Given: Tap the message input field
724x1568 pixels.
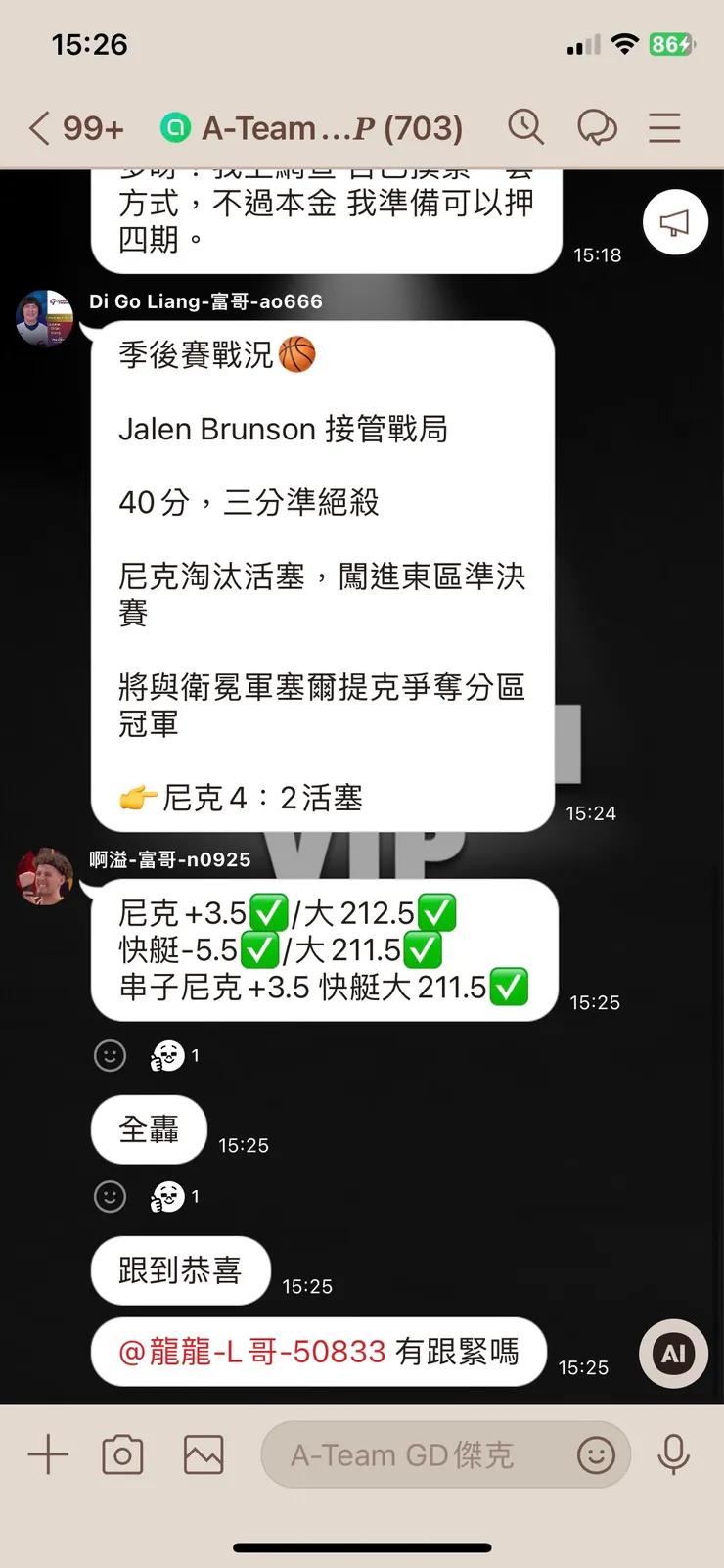Looking at the screenshot, I should point(411,1454).
